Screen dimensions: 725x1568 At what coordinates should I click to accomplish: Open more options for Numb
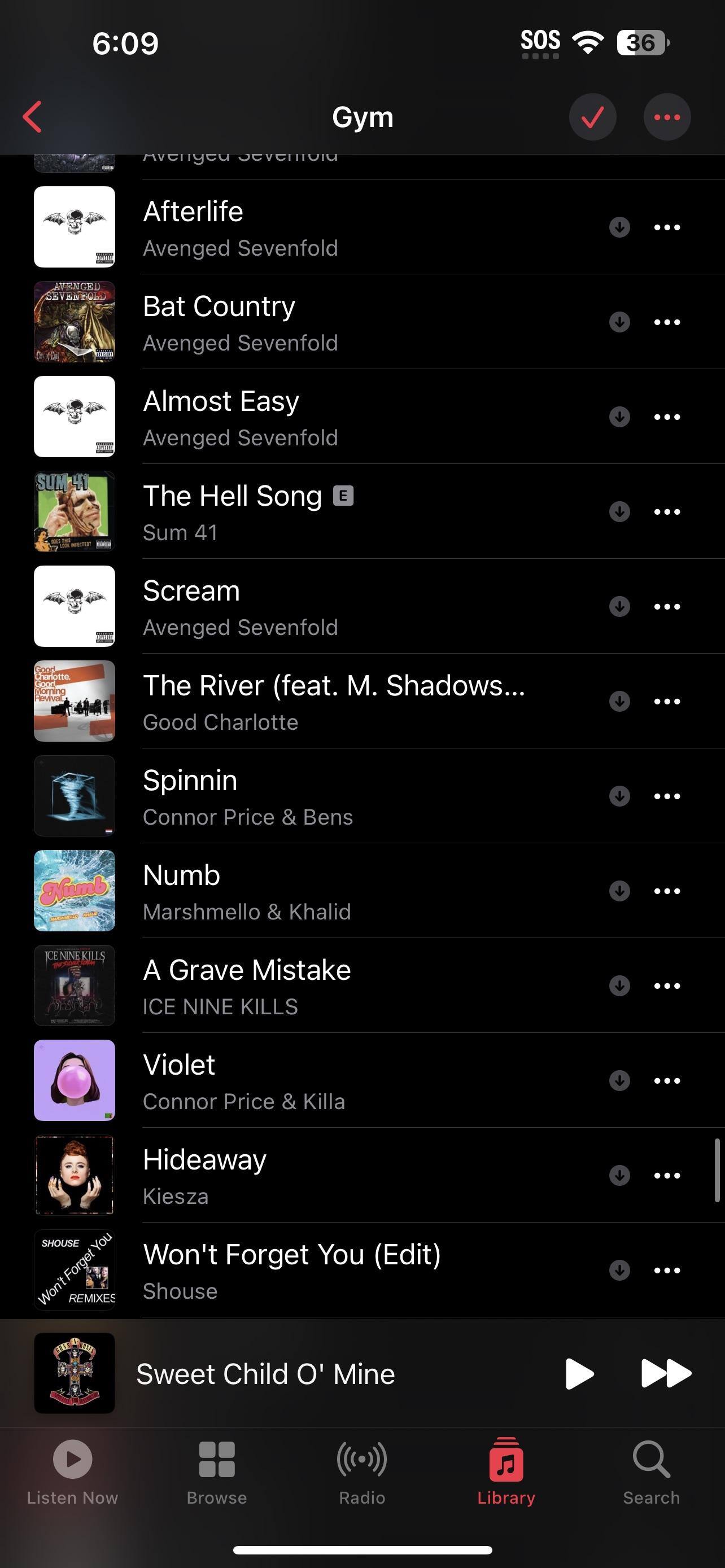tap(667, 891)
